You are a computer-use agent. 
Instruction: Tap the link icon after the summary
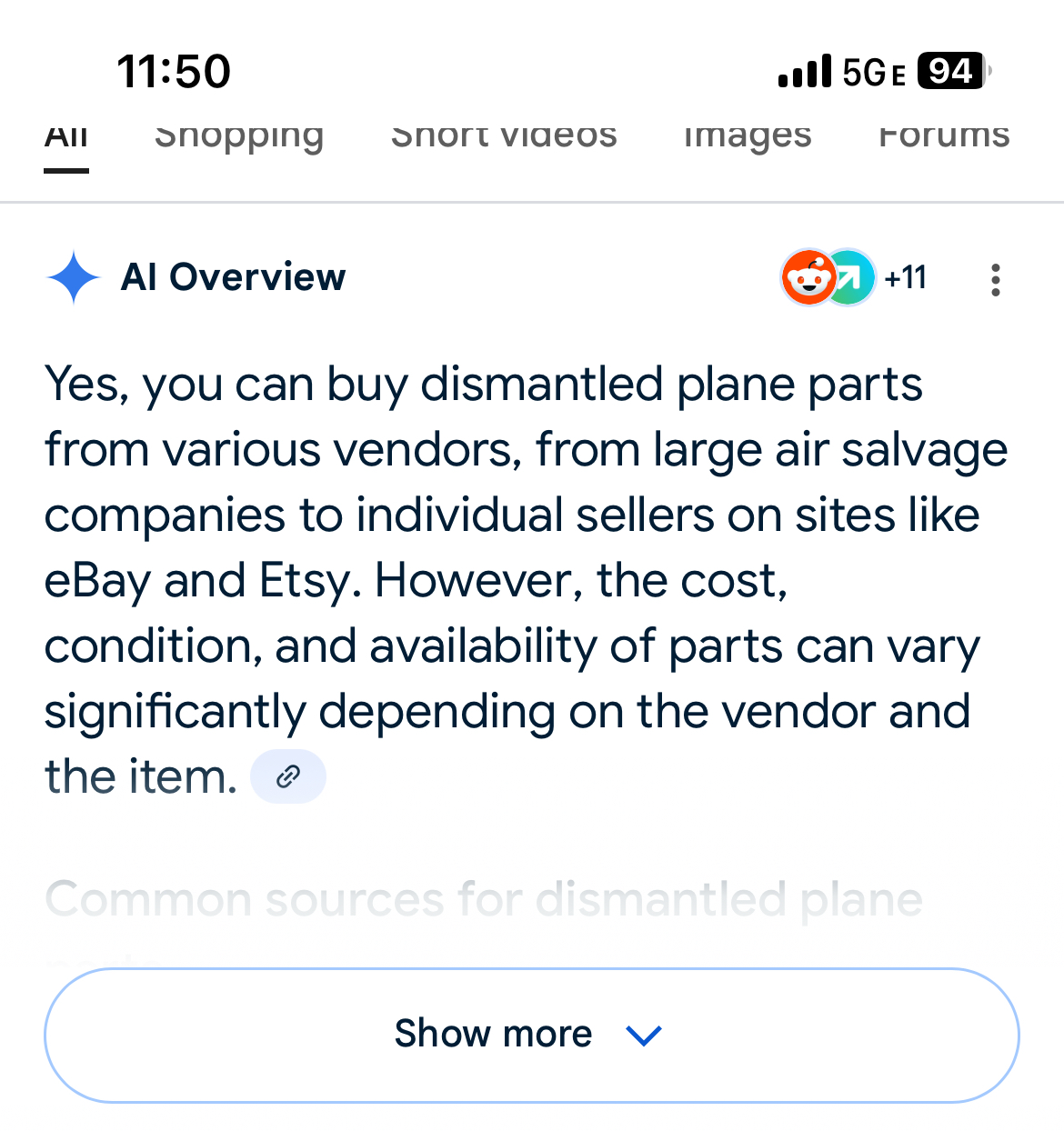[288, 776]
